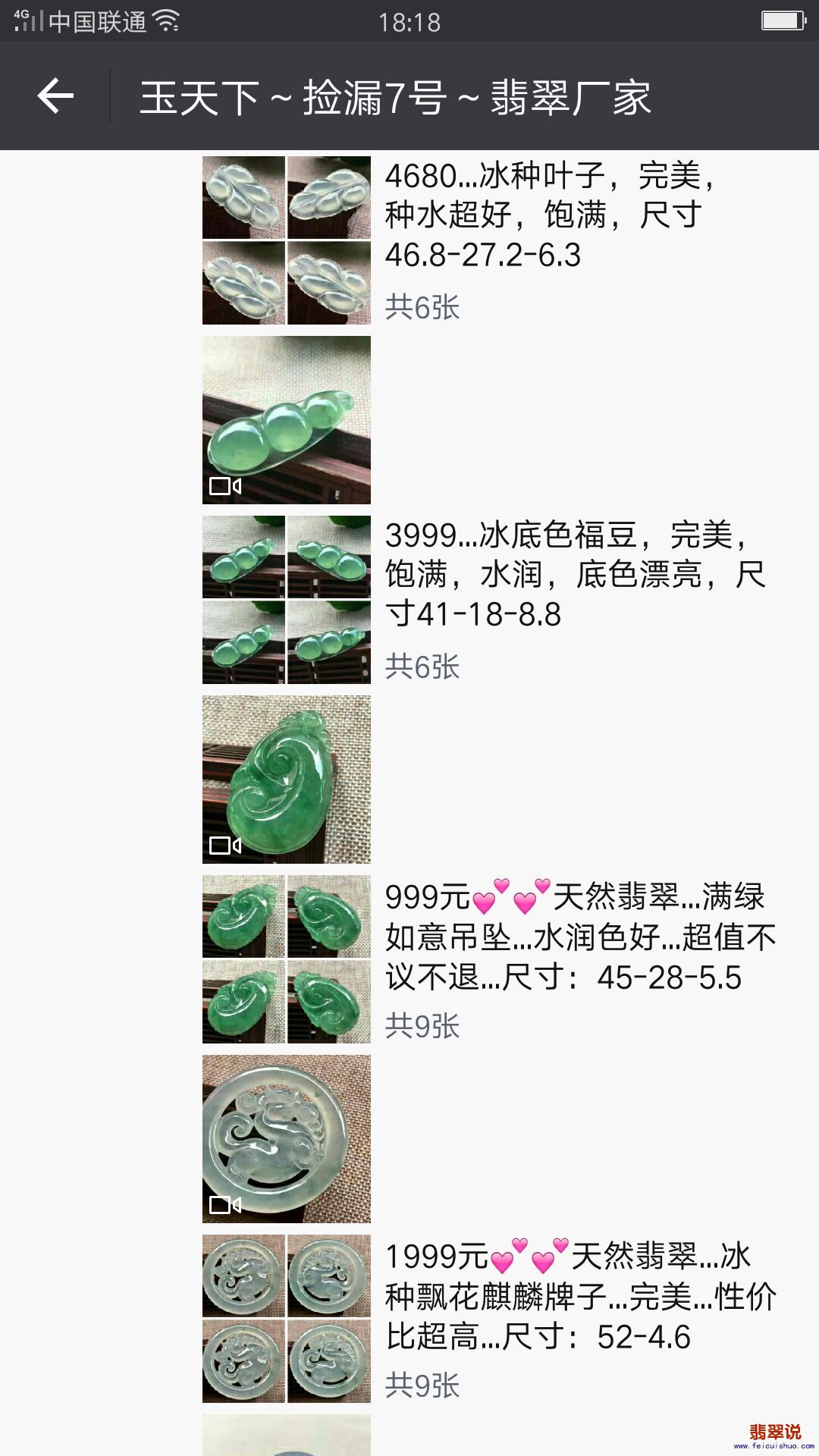819x1456 pixels.
Task: Open the 1999元 kirin plaque photo set
Action: (286, 1319)
